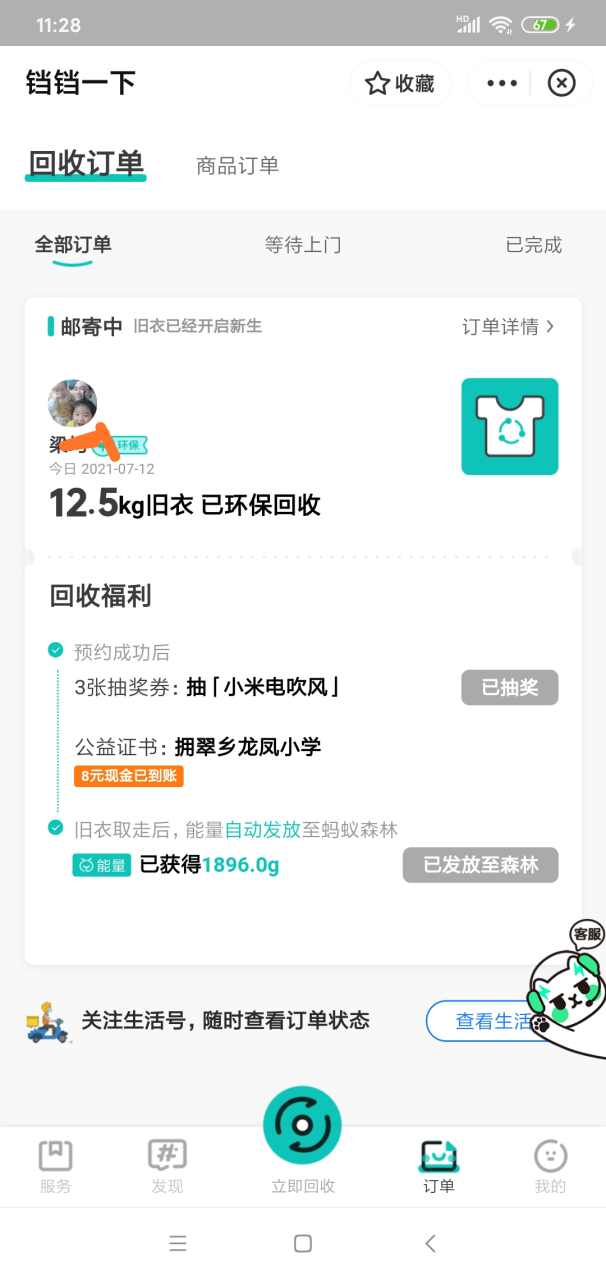Tap the 已发放至森林 energy button
The image size is (606, 1280).
coord(480,865)
